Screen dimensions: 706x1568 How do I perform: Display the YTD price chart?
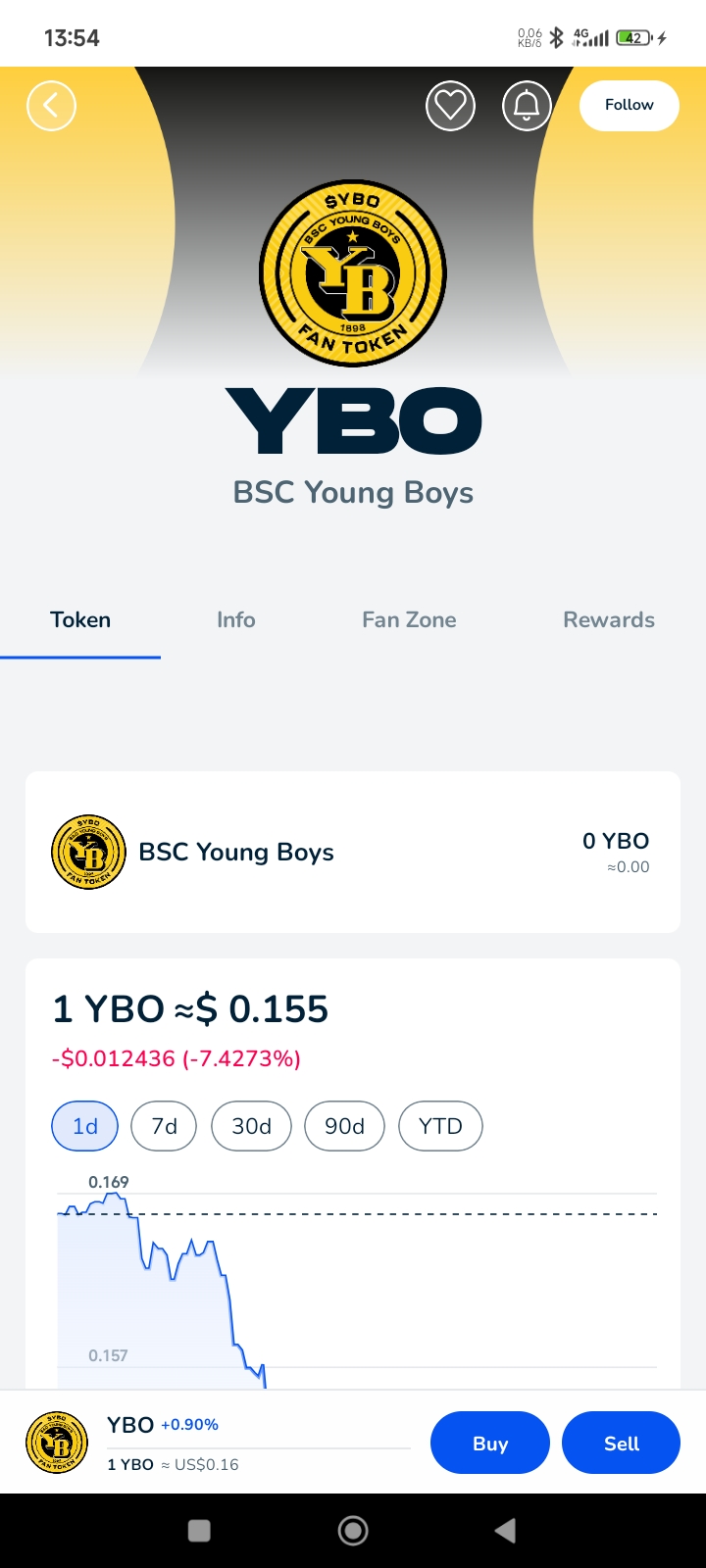[440, 1126]
